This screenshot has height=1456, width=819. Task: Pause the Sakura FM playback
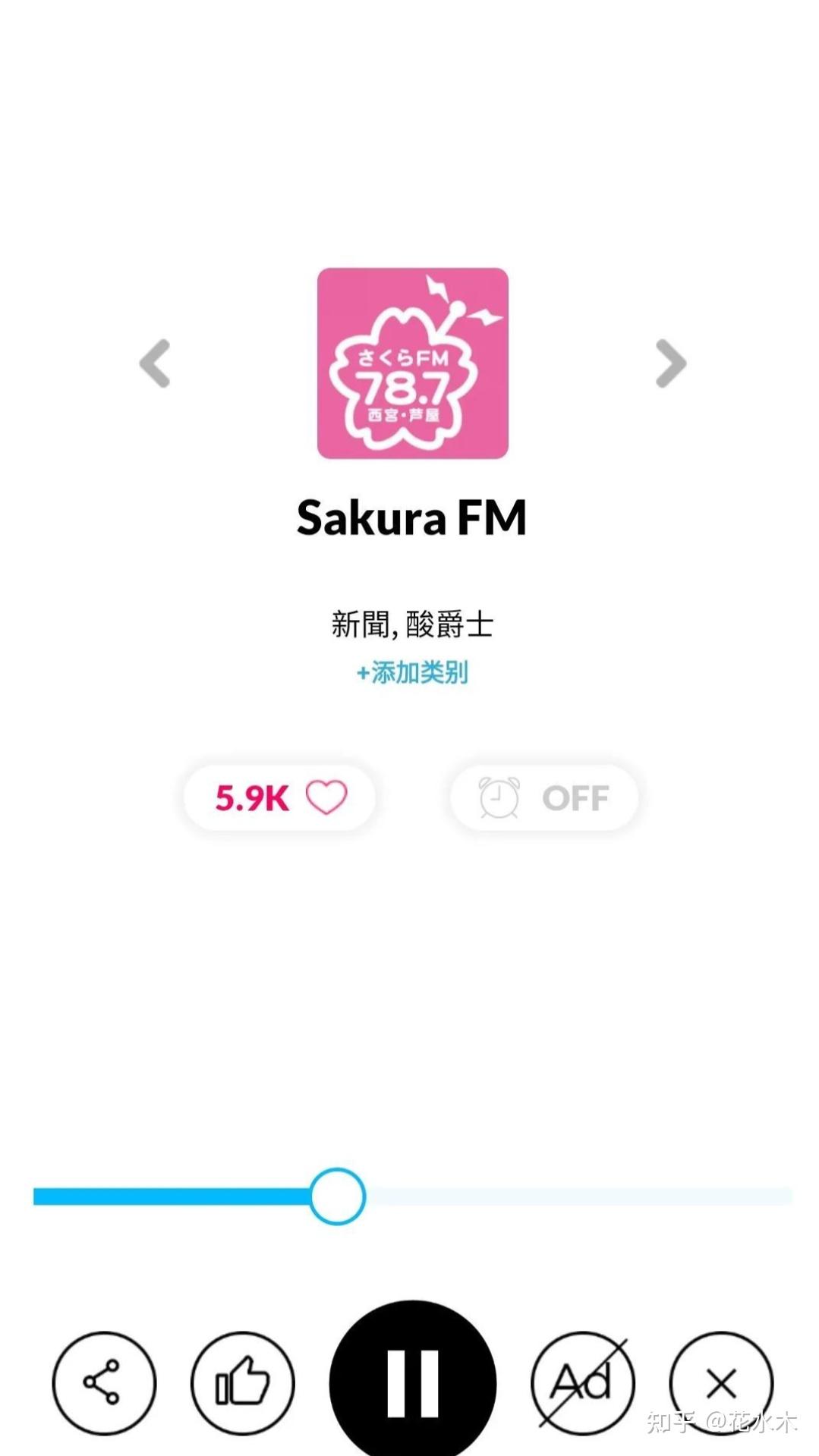[412, 1382]
